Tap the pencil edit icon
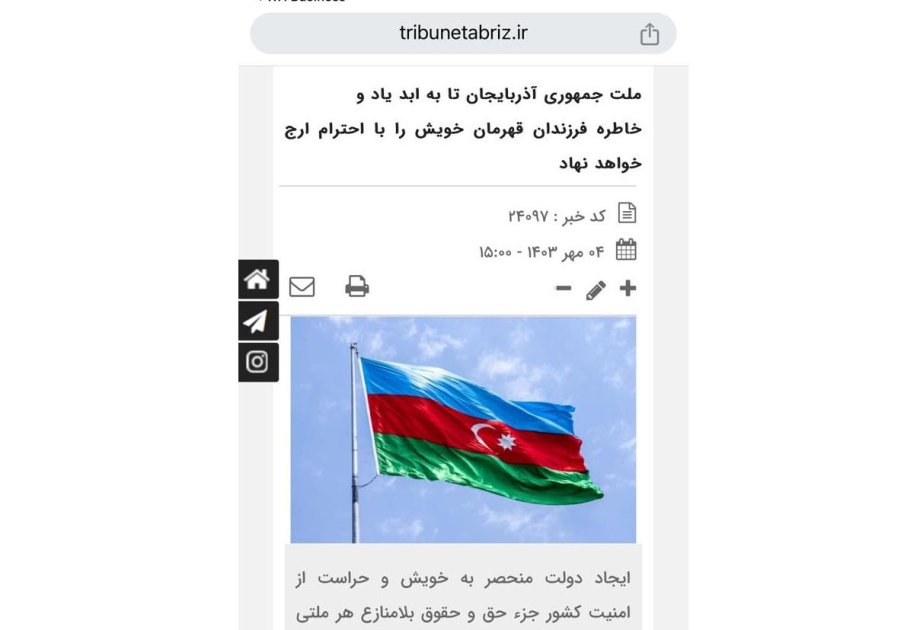 coord(596,290)
